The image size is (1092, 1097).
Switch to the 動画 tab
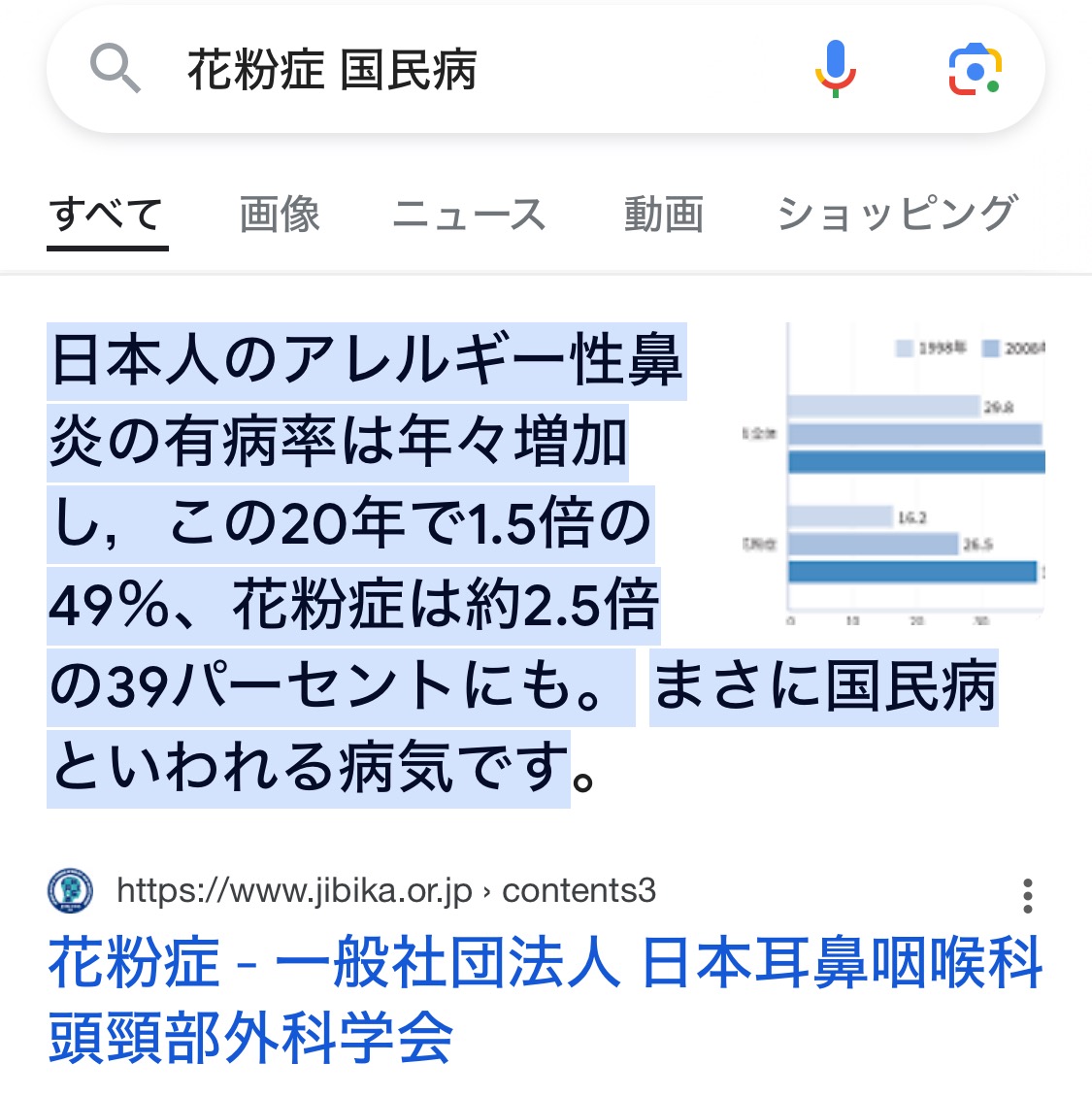click(664, 214)
